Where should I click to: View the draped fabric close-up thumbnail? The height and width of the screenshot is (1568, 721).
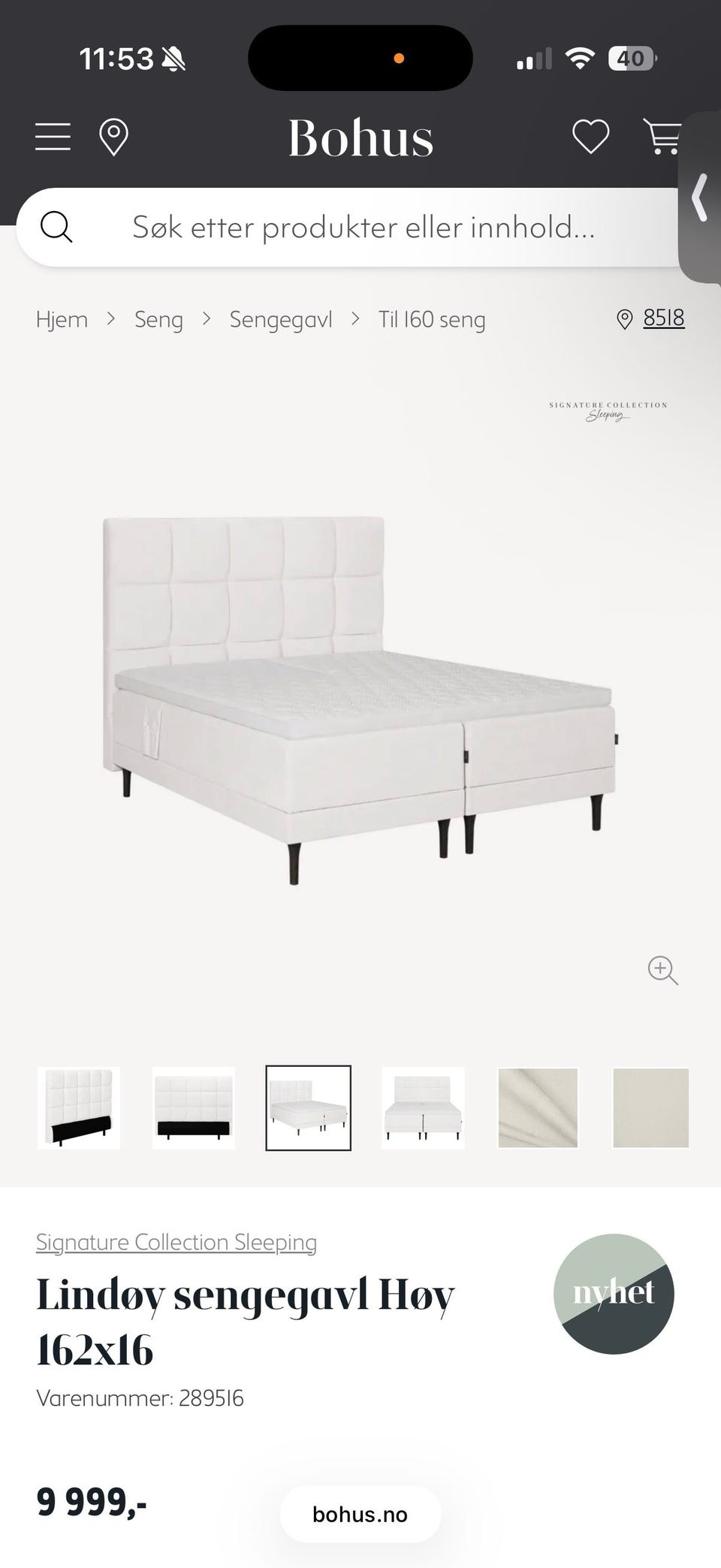tap(538, 1108)
